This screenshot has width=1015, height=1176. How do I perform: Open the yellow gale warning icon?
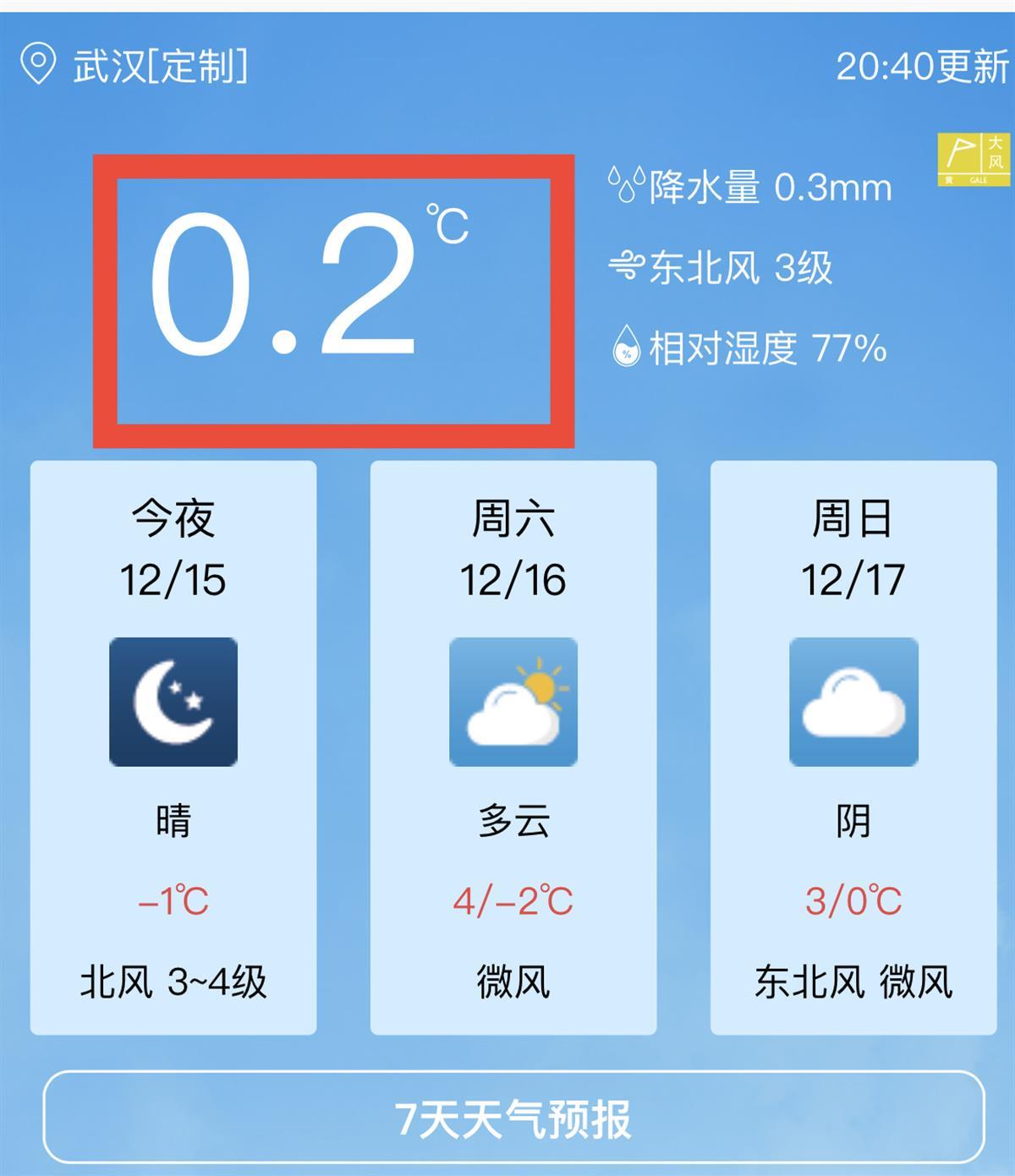click(x=973, y=159)
